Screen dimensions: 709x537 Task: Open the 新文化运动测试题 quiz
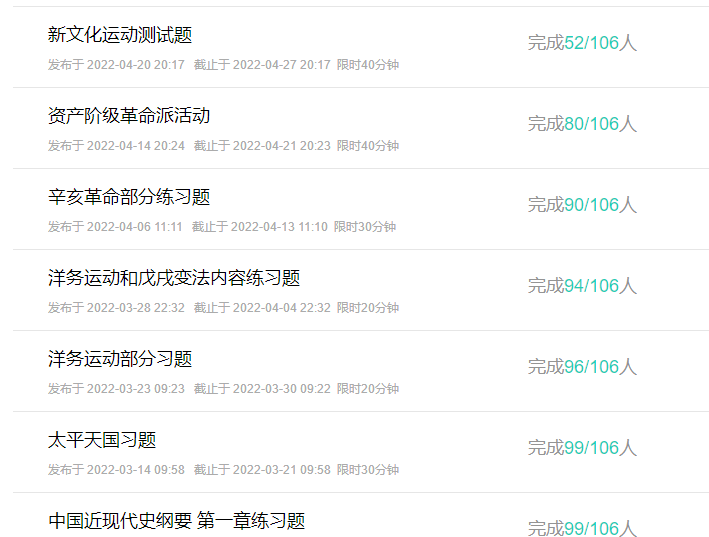[120, 35]
